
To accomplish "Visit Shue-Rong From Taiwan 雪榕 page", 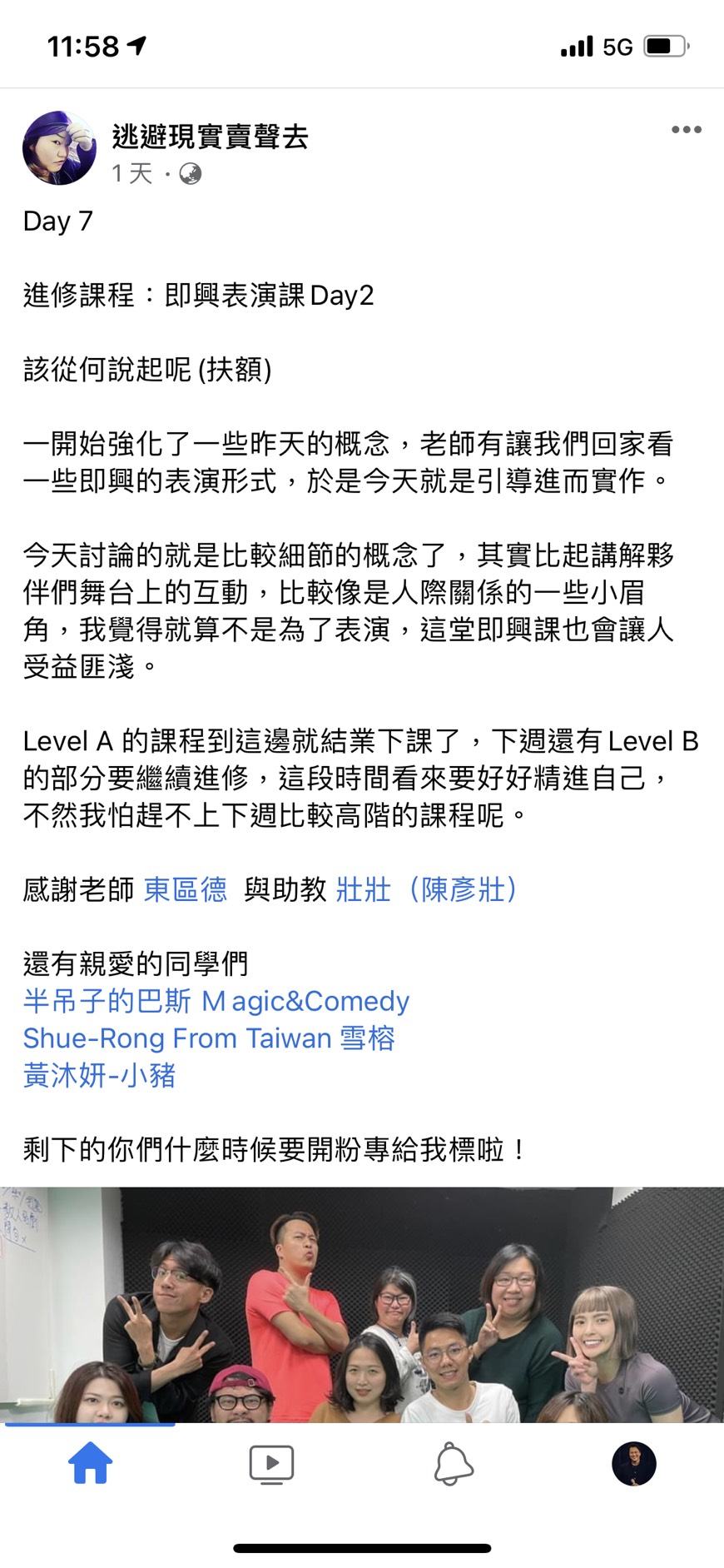I will click(x=209, y=1038).
